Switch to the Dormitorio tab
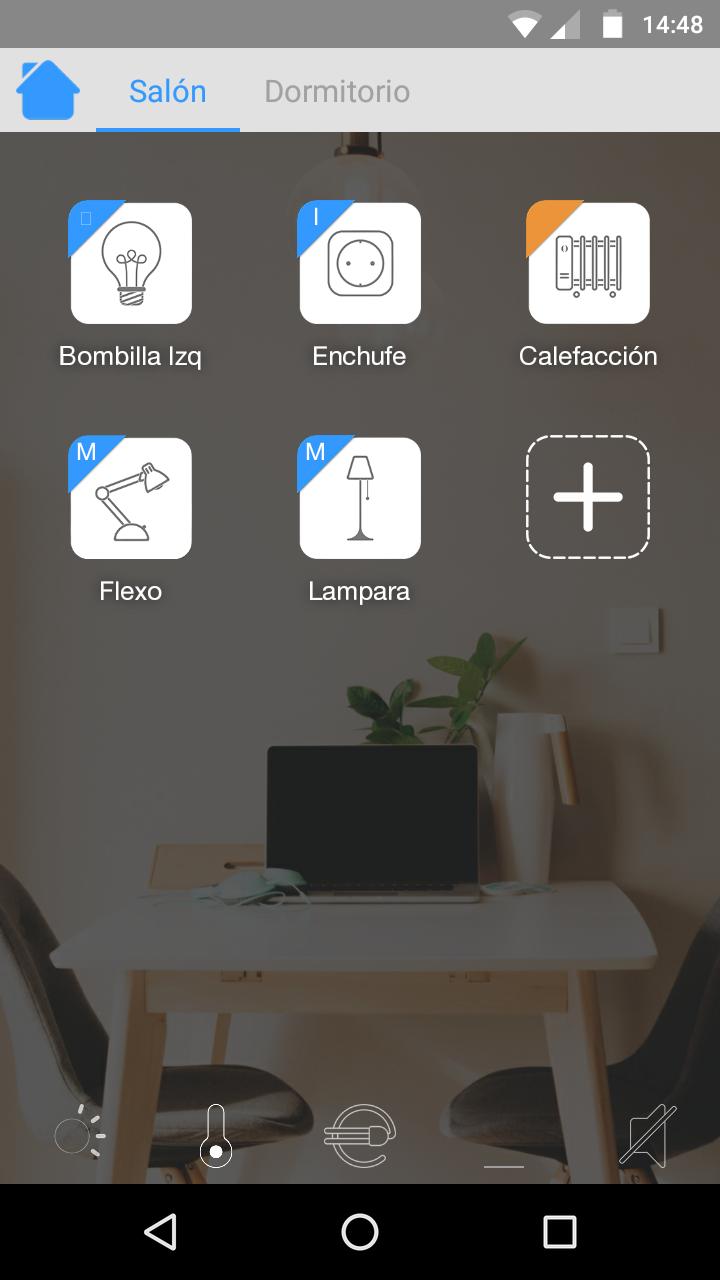720x1280 pixels. point(337,91)
